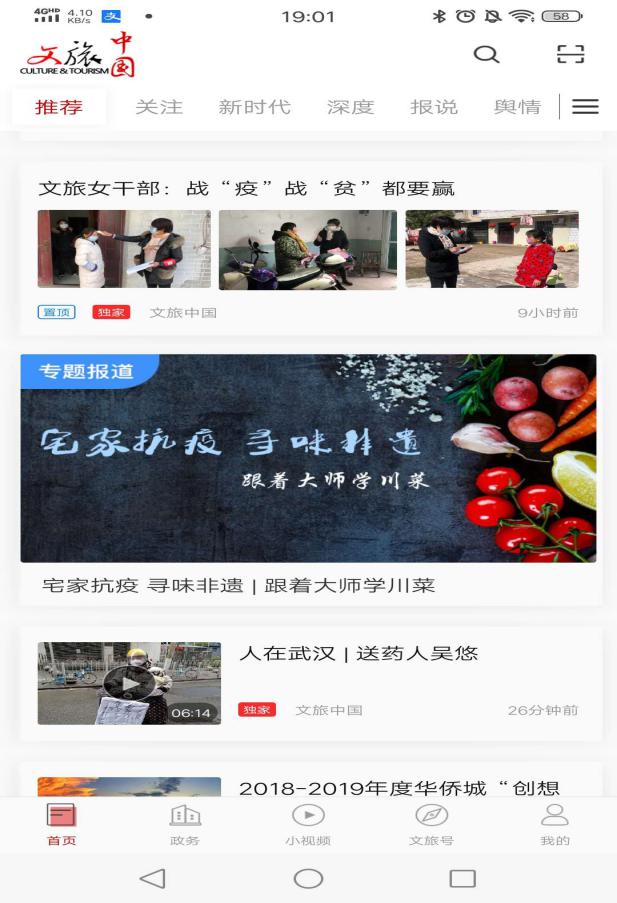The image size is (617, 903).
Task: Switch to the 关注 tab
Action: [159, 107]
